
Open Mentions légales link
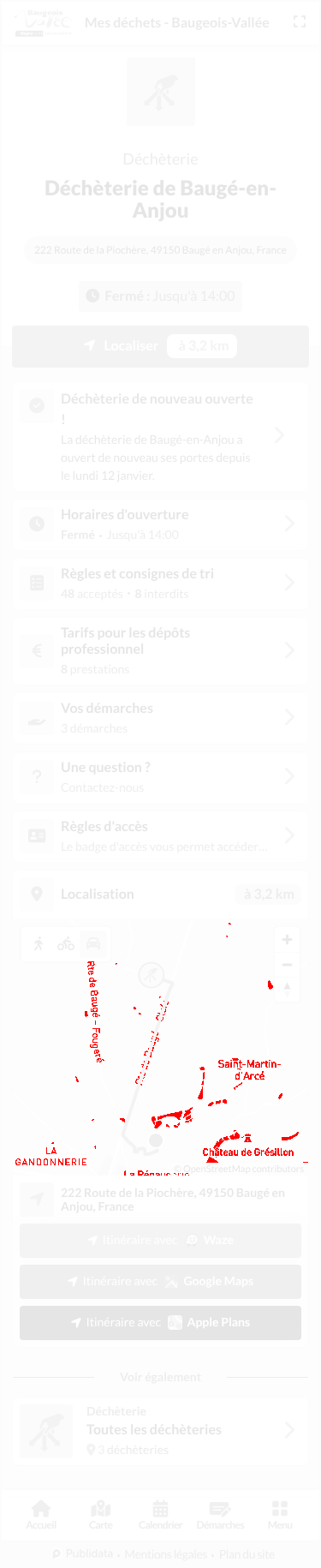[165, 1554]
